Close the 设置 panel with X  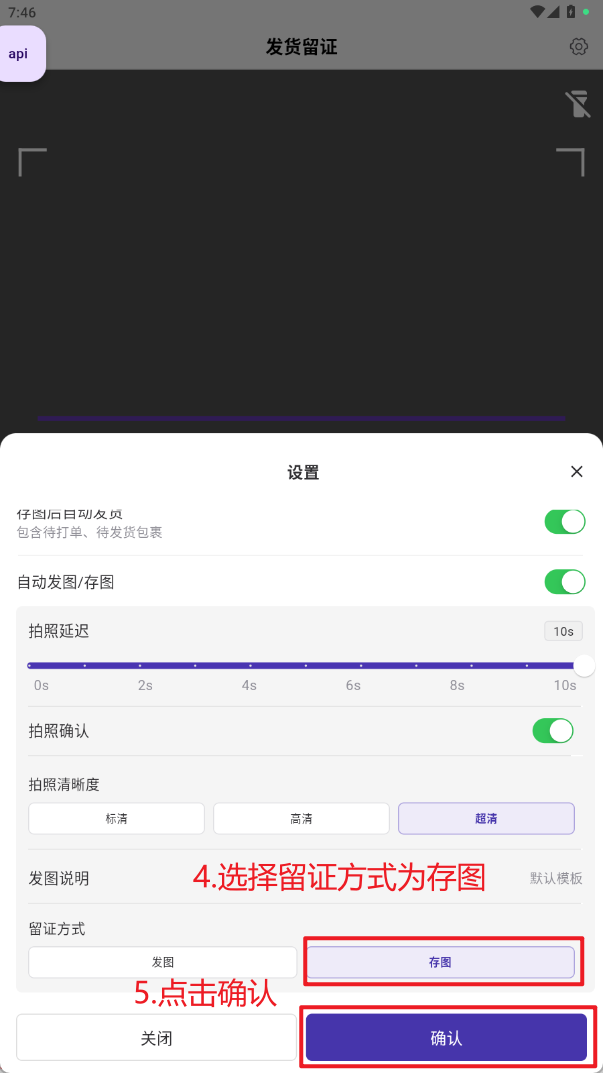click(x=576, y=471)
